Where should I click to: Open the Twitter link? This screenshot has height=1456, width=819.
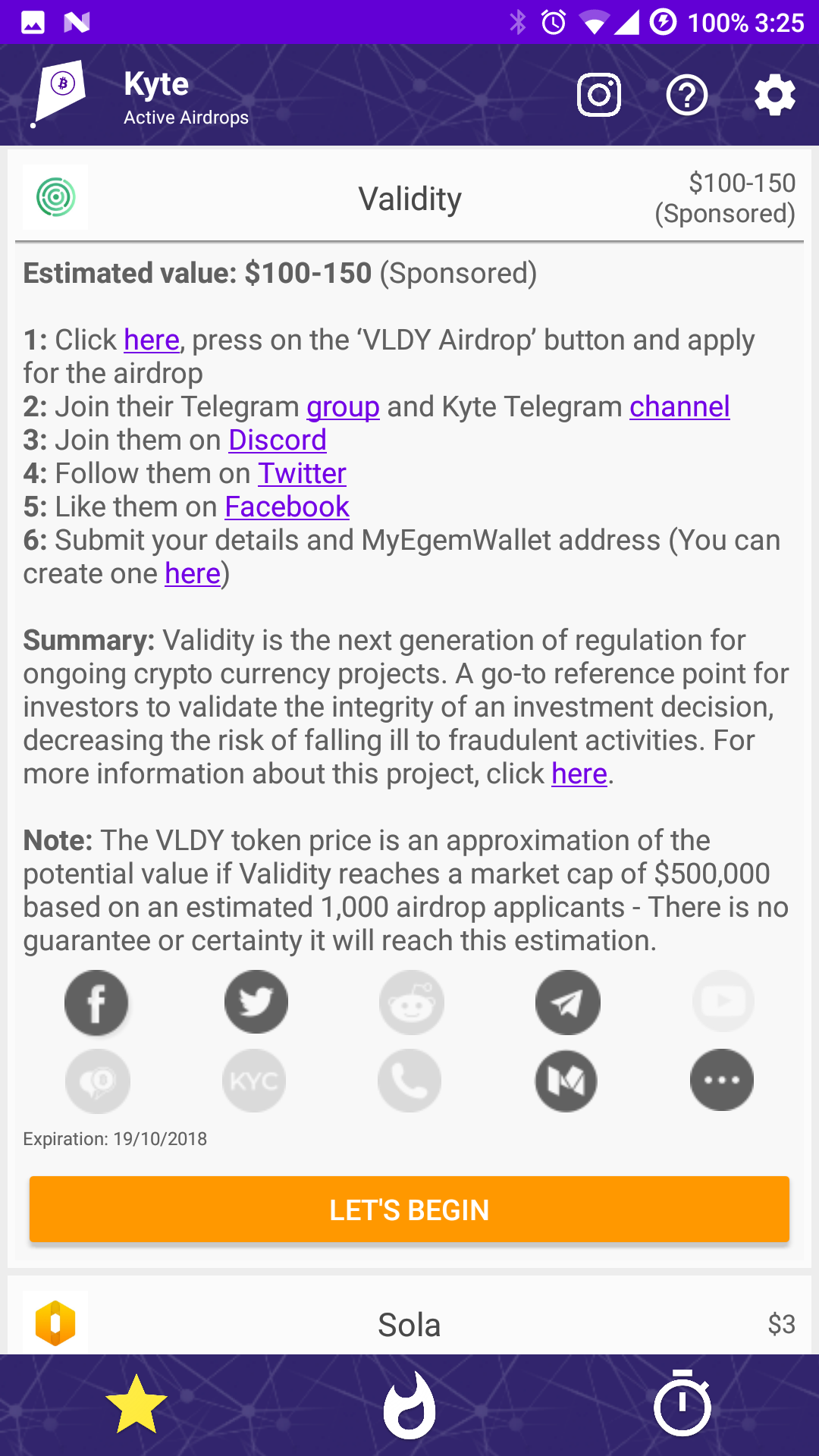302,473
